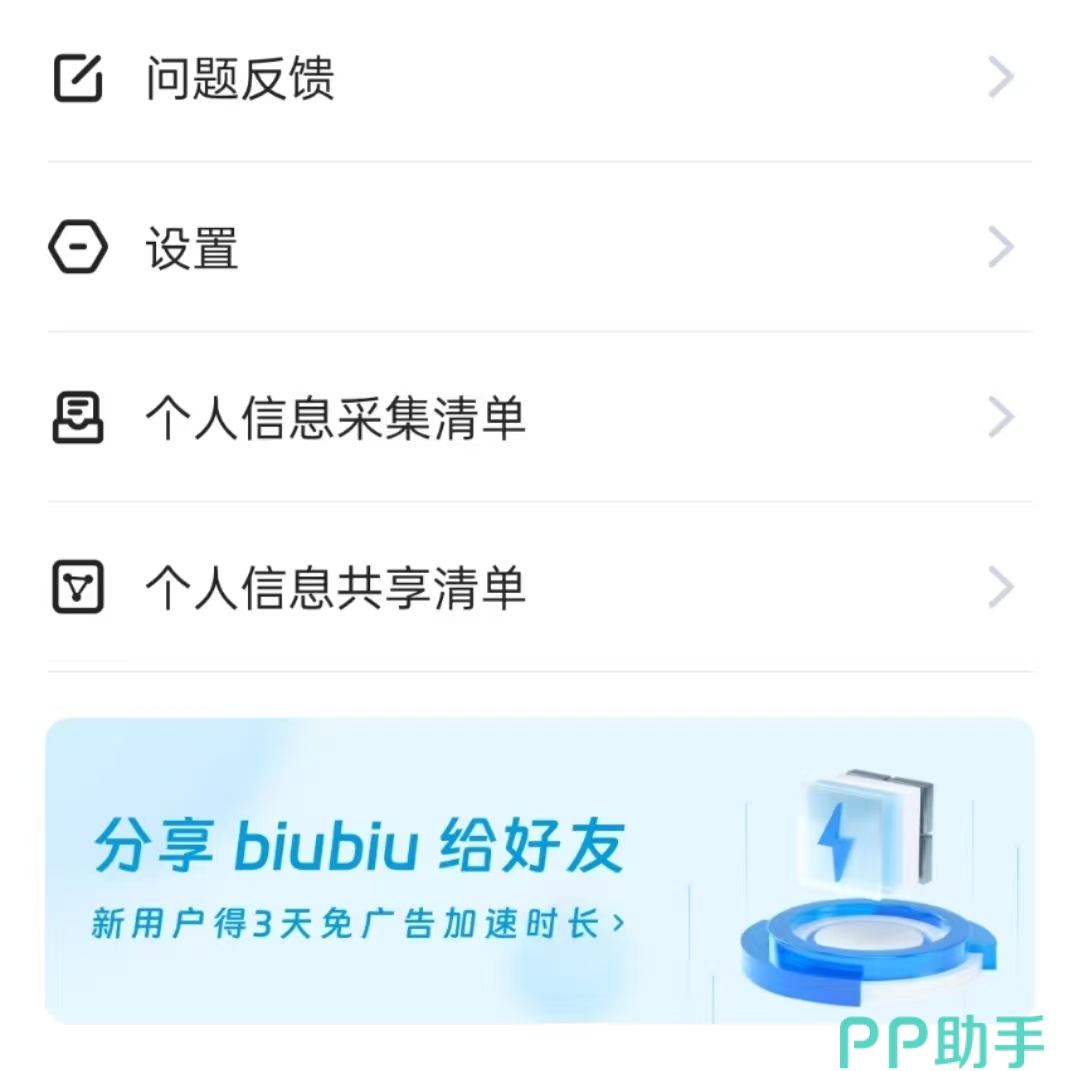
Task: Open 问题反馈 feedback row
Action: [540, 78]
